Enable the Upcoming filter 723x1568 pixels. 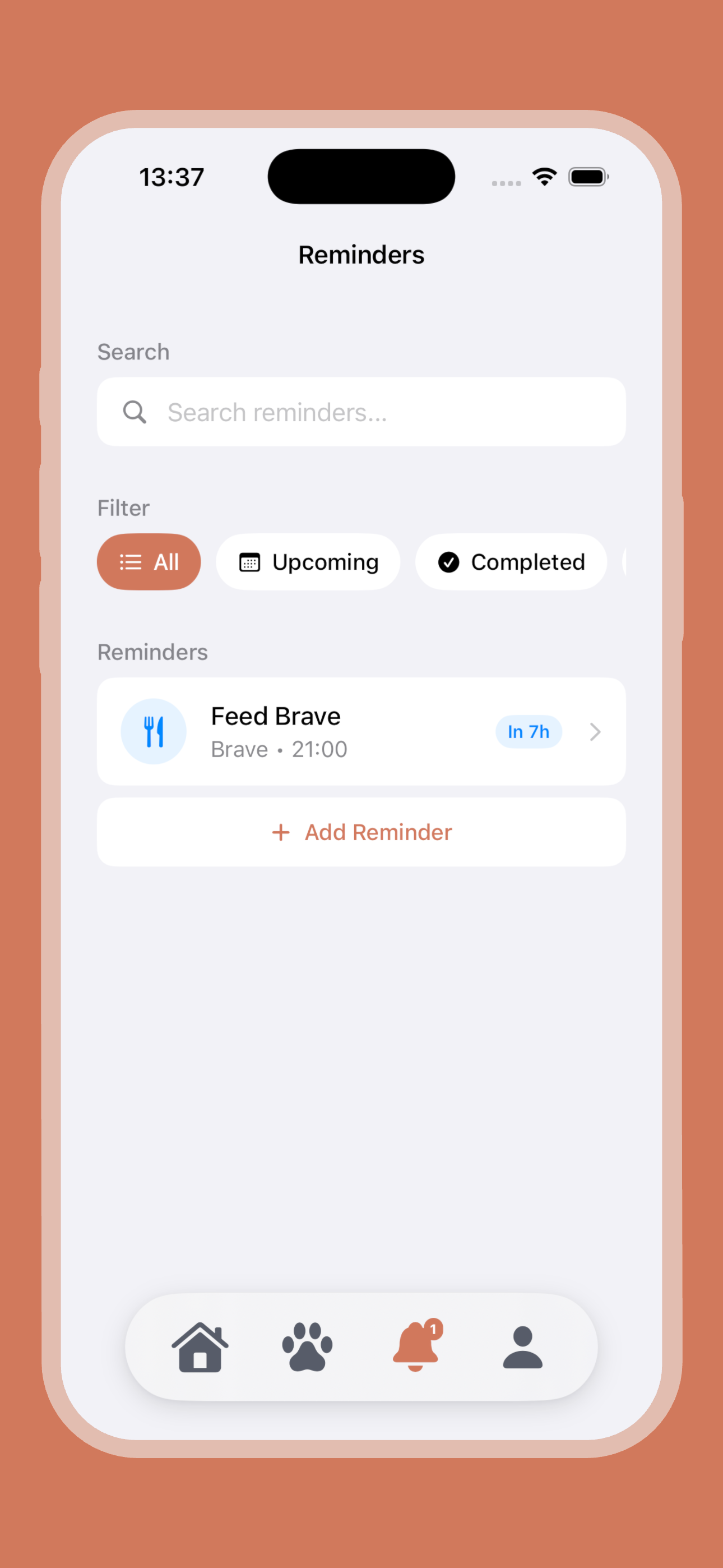(x=308, y=562)
